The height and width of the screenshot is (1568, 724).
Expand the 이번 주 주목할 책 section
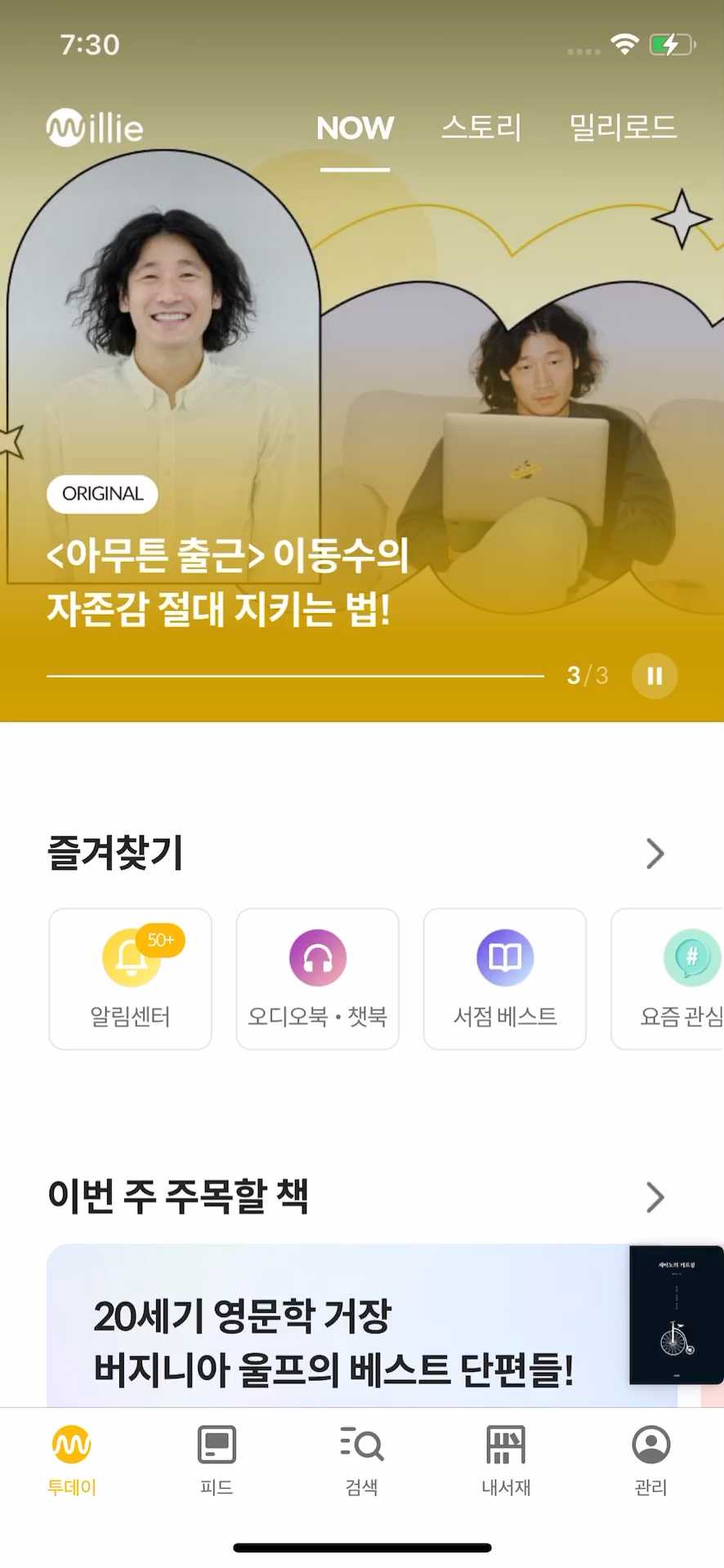coord(654,1197)
